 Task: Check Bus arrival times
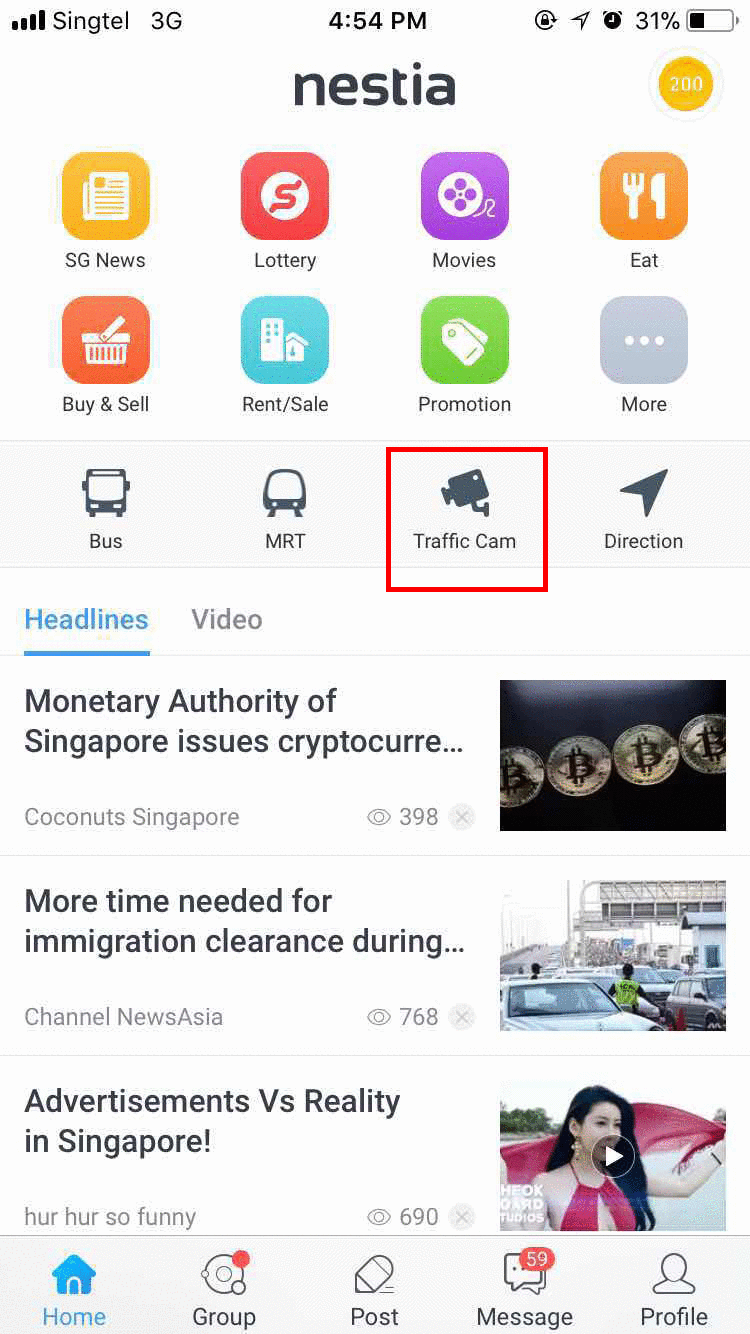(x=105, y=509)
